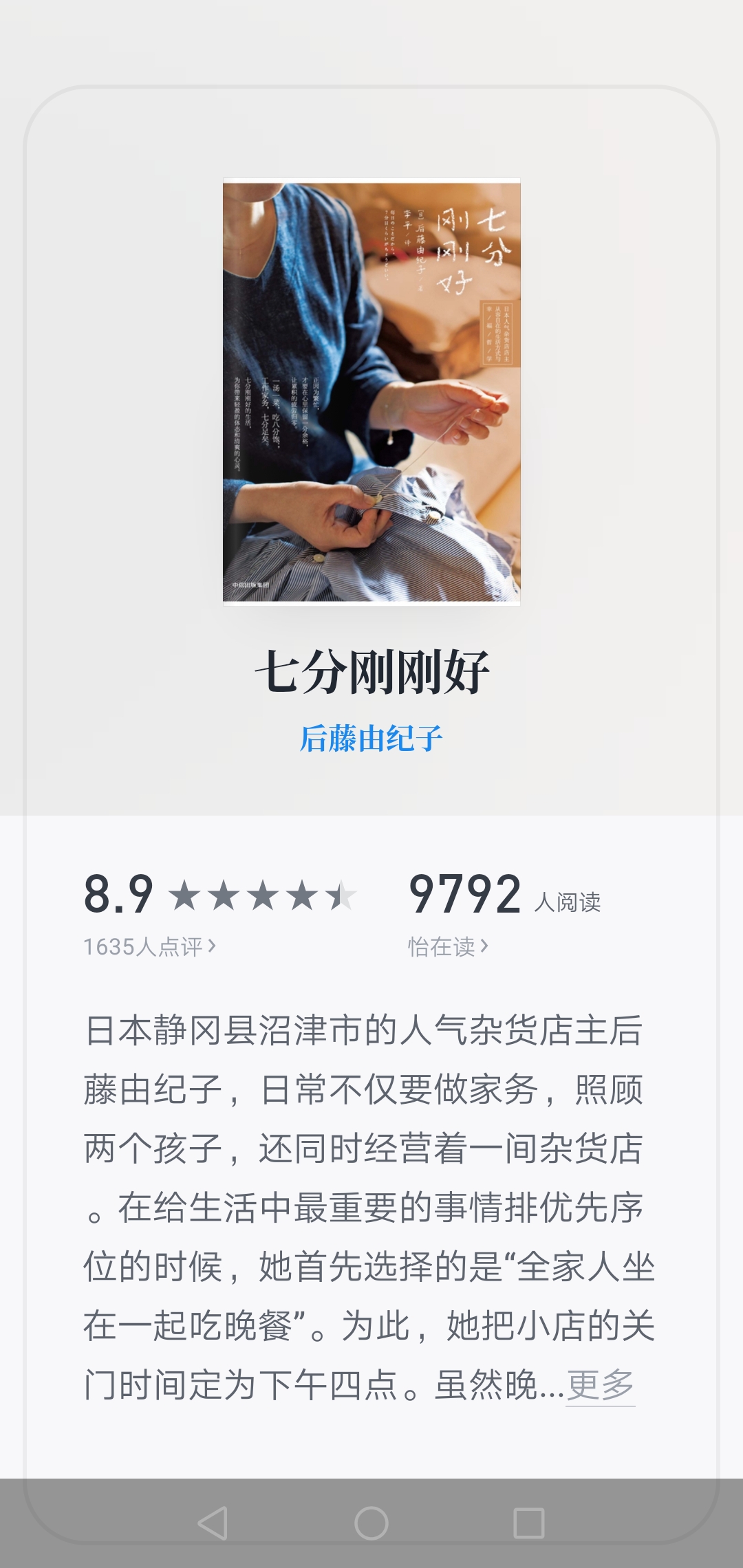This screenshot has width=743, height=1568.
Task: View the 1635人点评 reviews
Action: click(x=149, y=946)
